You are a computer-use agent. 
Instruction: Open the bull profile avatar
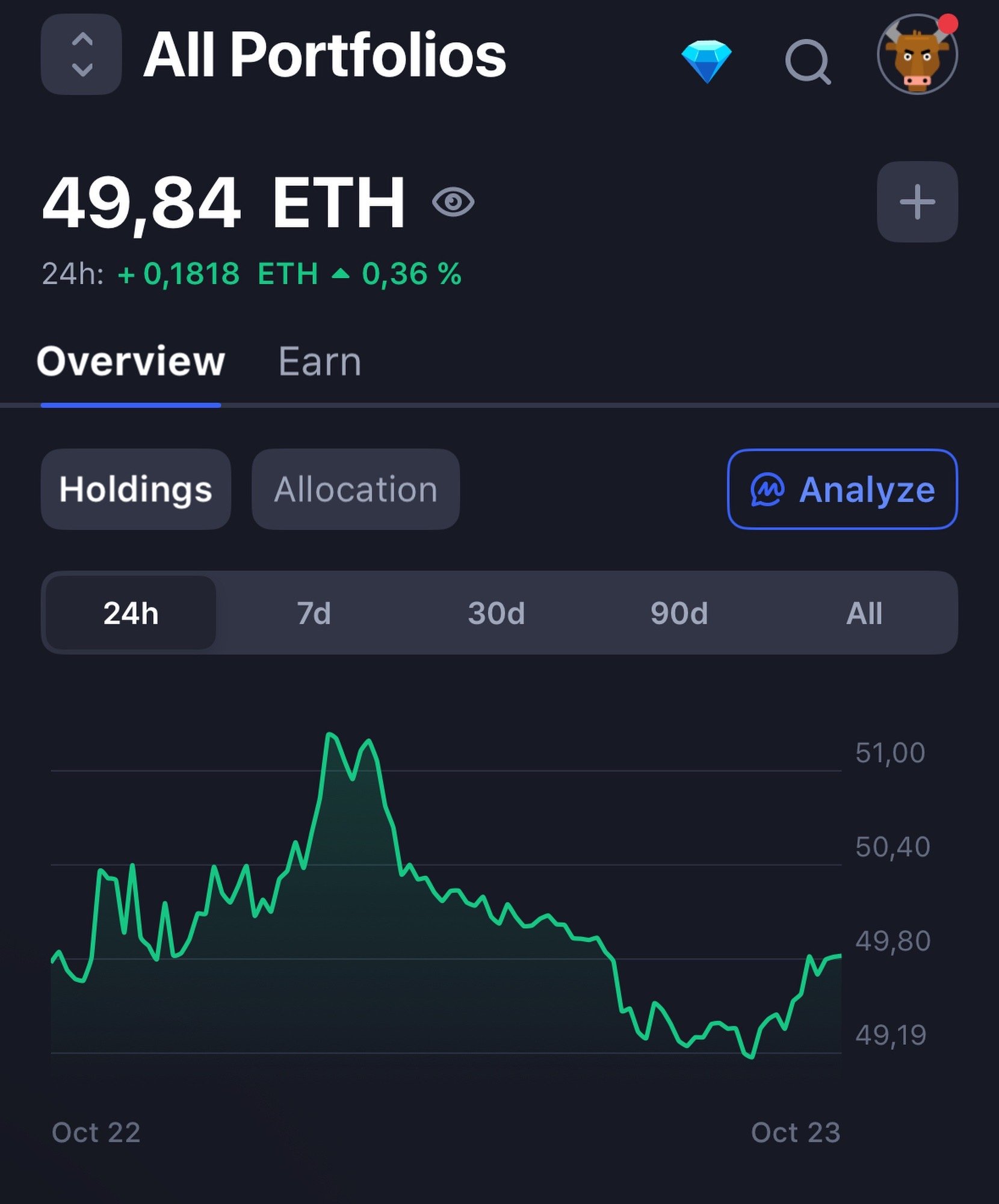(x=917, y=55)
